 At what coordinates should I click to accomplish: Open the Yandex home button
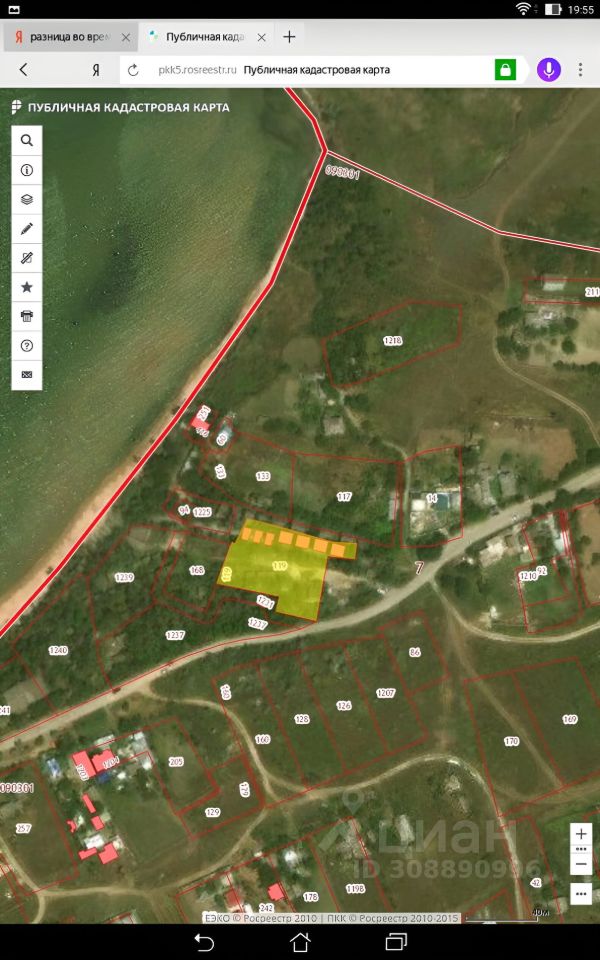tap(95, 70)
